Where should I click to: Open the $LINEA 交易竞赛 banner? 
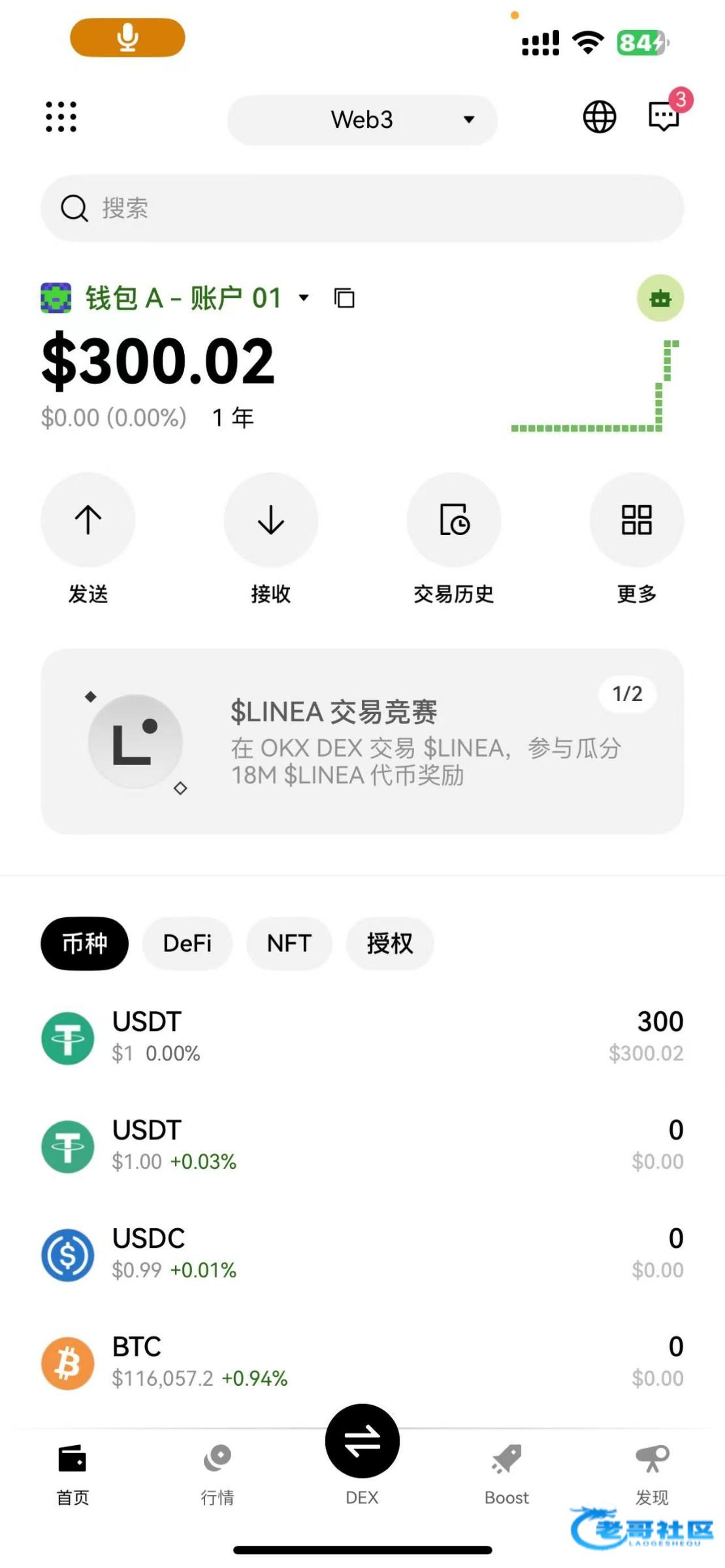[x=362, y=742]
